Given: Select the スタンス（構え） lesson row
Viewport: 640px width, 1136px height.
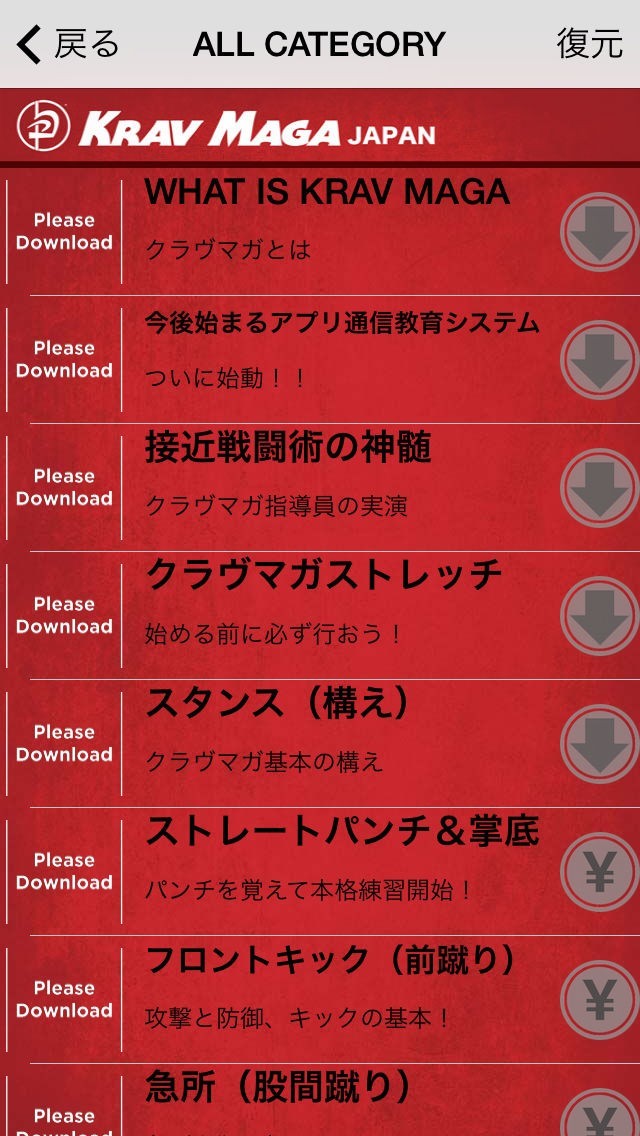Looking at the screenshot, I should [320, 744].
